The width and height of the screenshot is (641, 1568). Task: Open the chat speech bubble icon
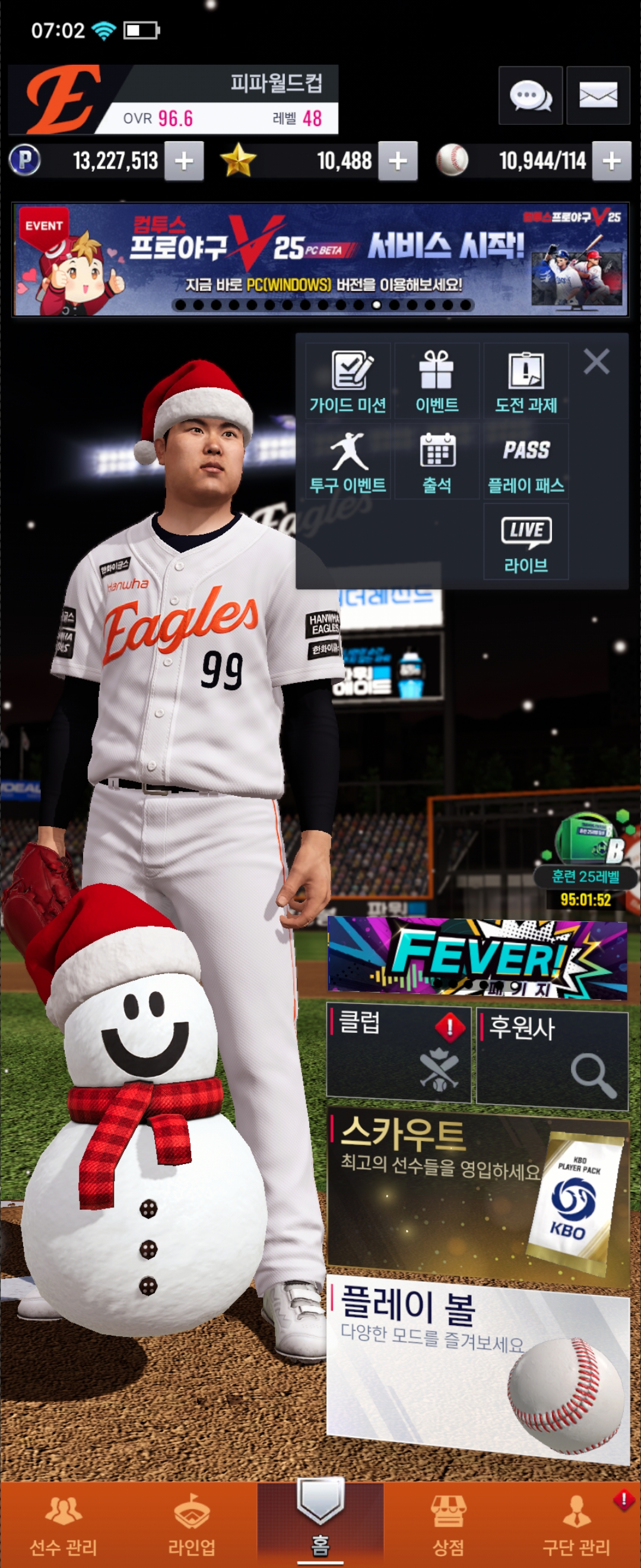point(529,96)
